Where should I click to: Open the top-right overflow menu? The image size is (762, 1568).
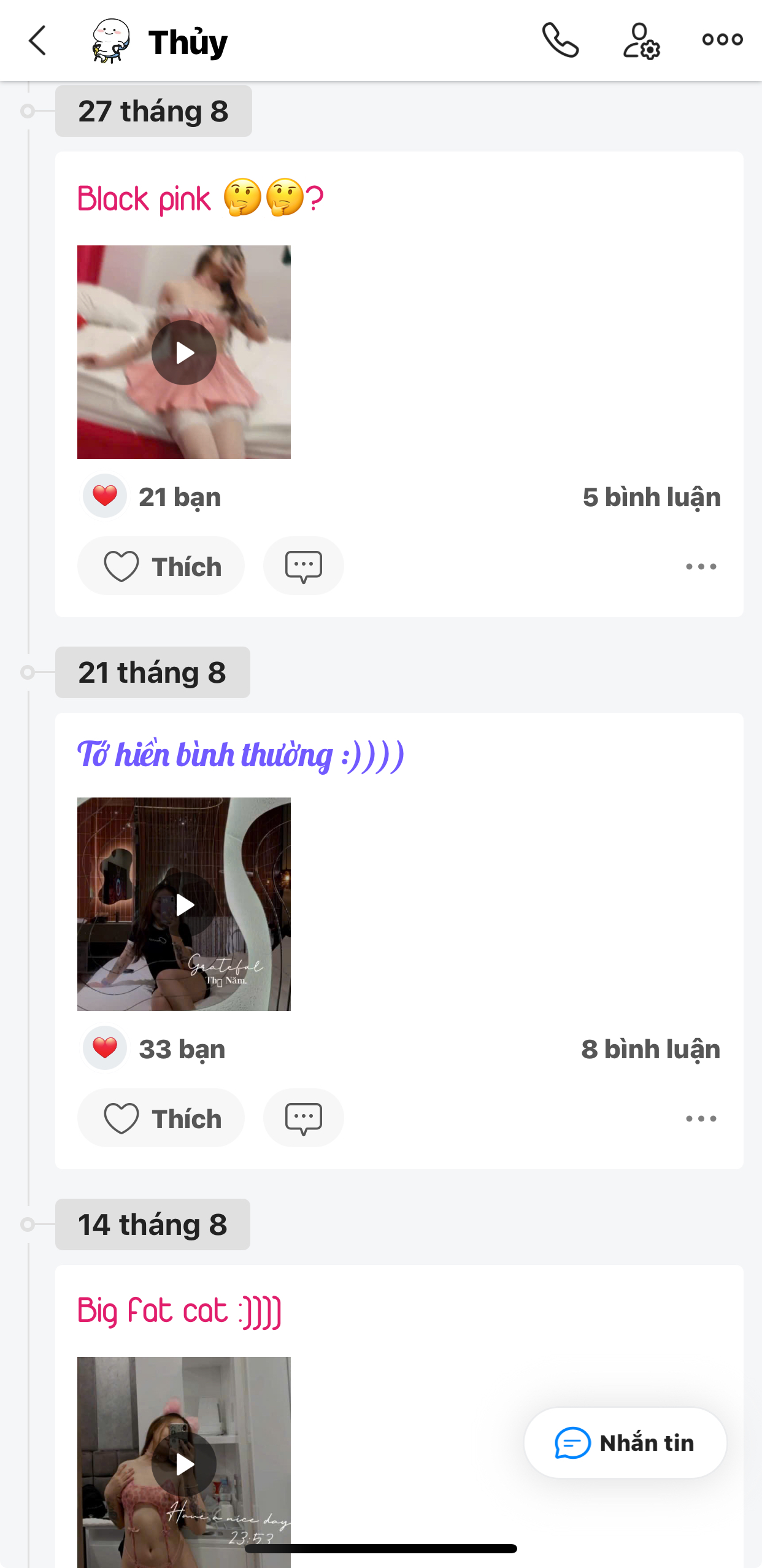click(722, 40)
